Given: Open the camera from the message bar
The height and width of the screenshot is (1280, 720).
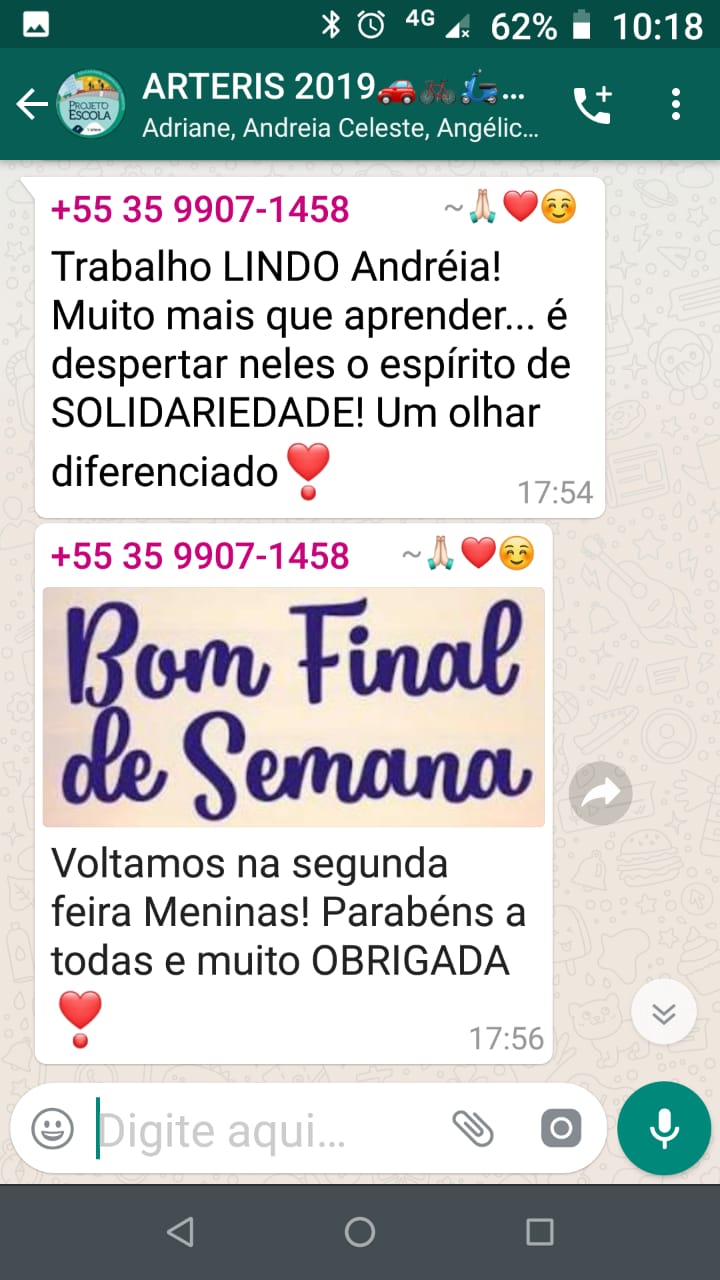Looking at the screenshot, I should (x=561, y=1130).
